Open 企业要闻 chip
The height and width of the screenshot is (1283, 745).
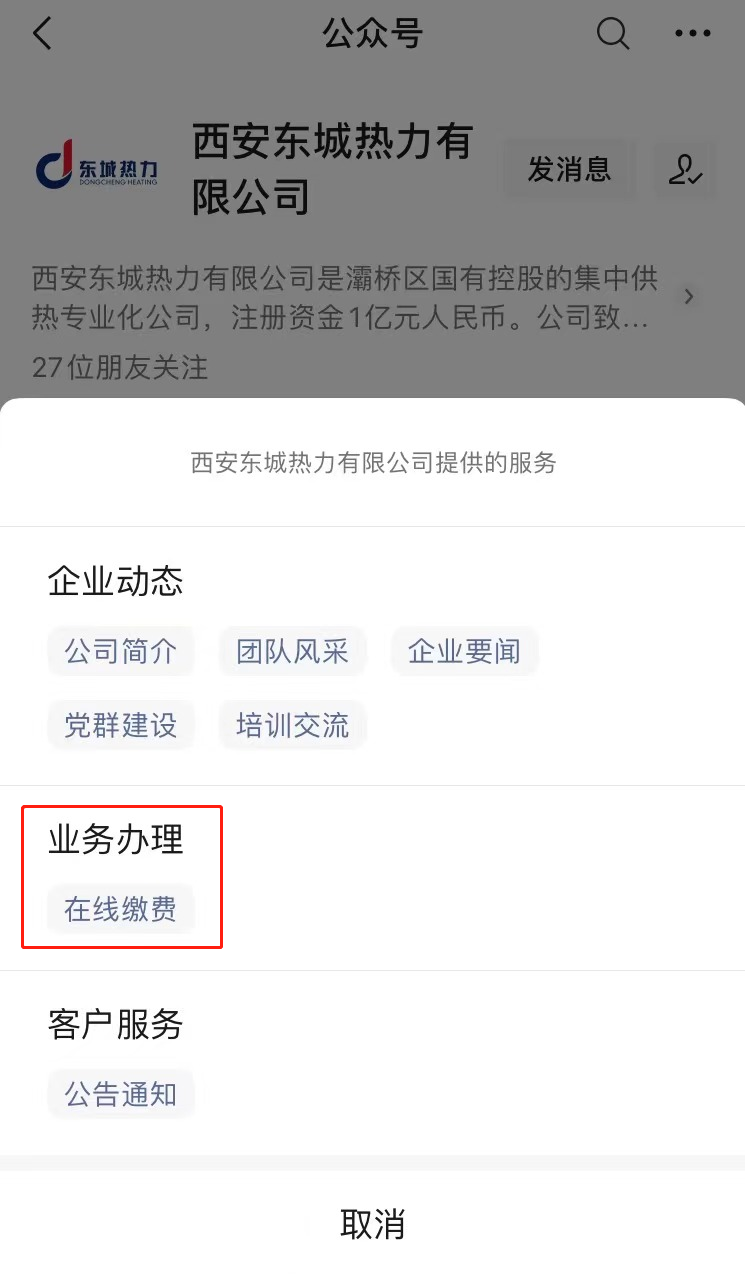[464, 652]
